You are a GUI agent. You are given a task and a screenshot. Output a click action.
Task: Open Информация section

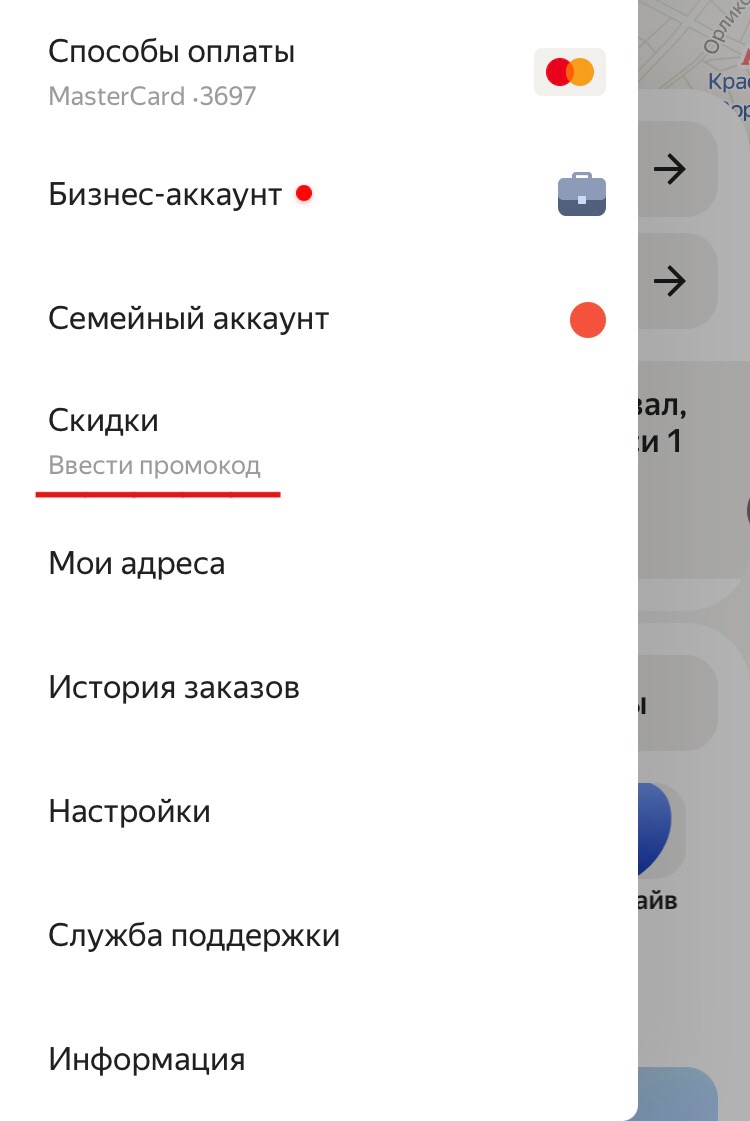tap(147, 1059)
